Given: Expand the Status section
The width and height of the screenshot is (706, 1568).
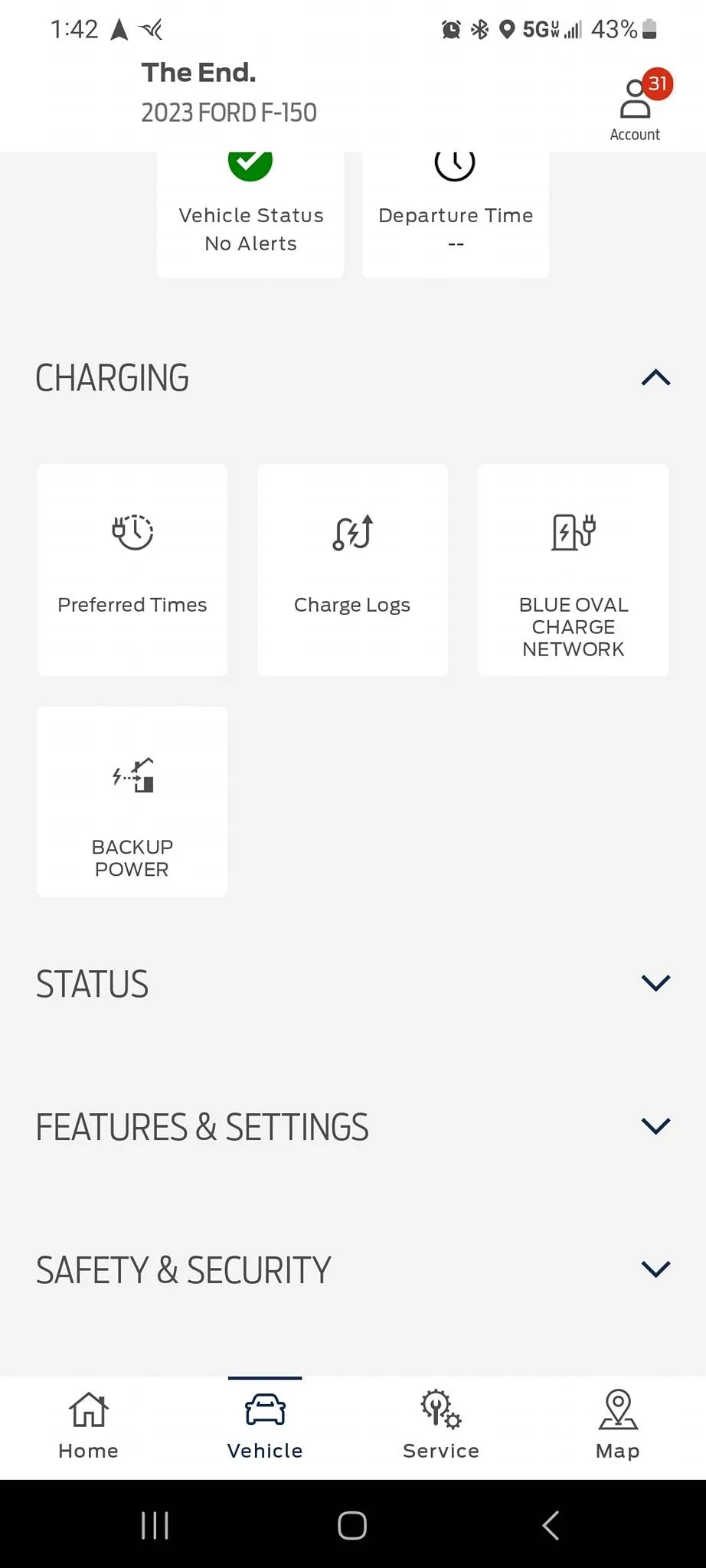Looking at the screenshot, I should pos(655,983).
